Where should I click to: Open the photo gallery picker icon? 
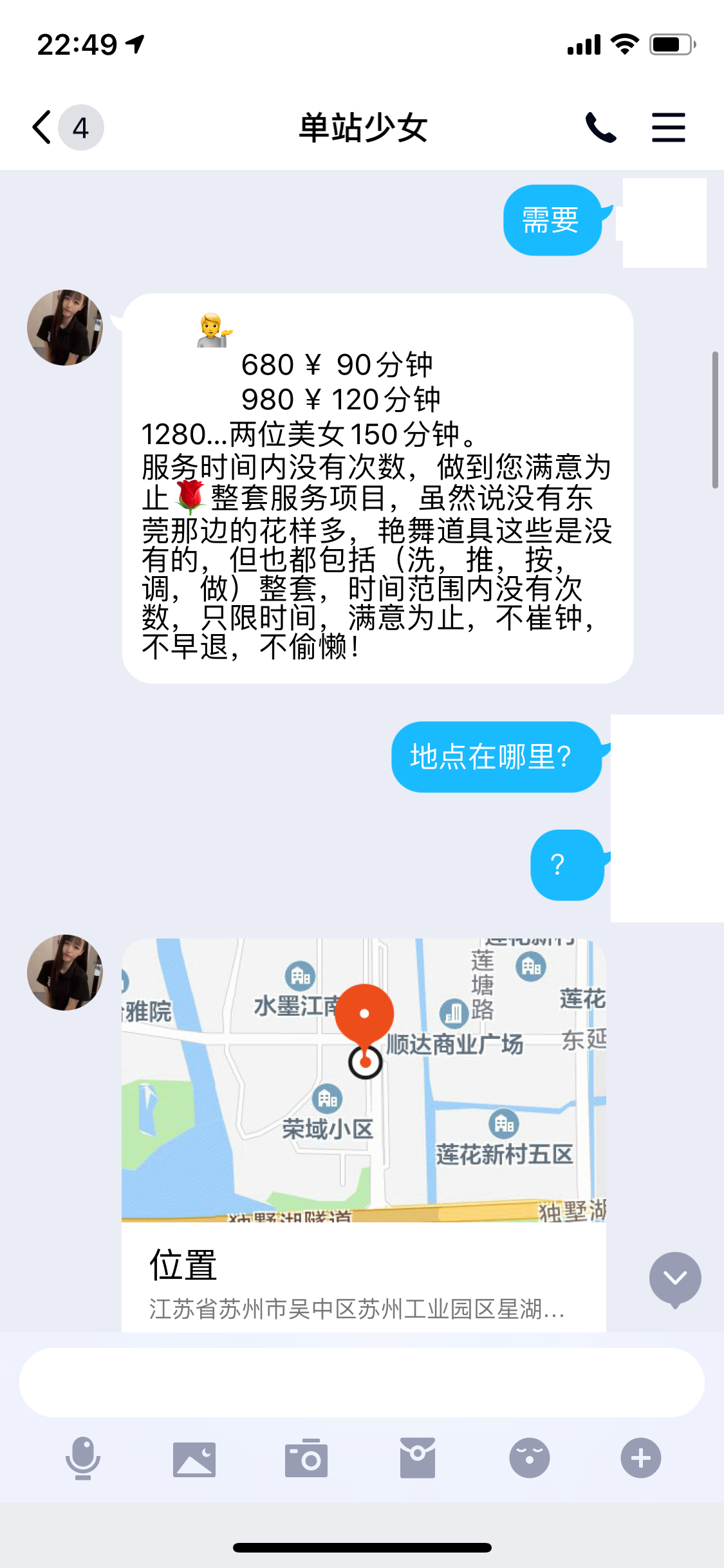point(194,1459)
